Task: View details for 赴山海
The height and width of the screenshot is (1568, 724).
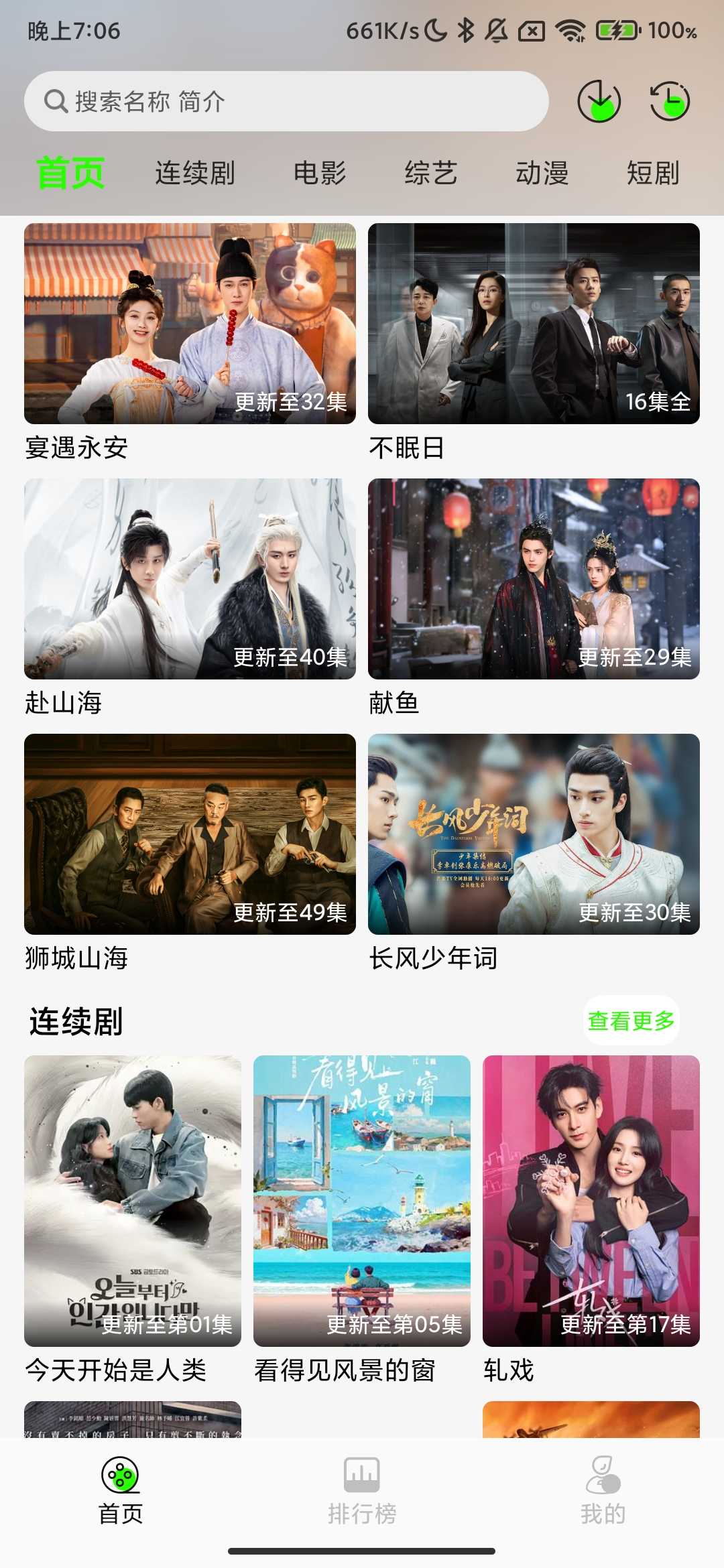Action: pyautogui.click(x=190, y=579)
